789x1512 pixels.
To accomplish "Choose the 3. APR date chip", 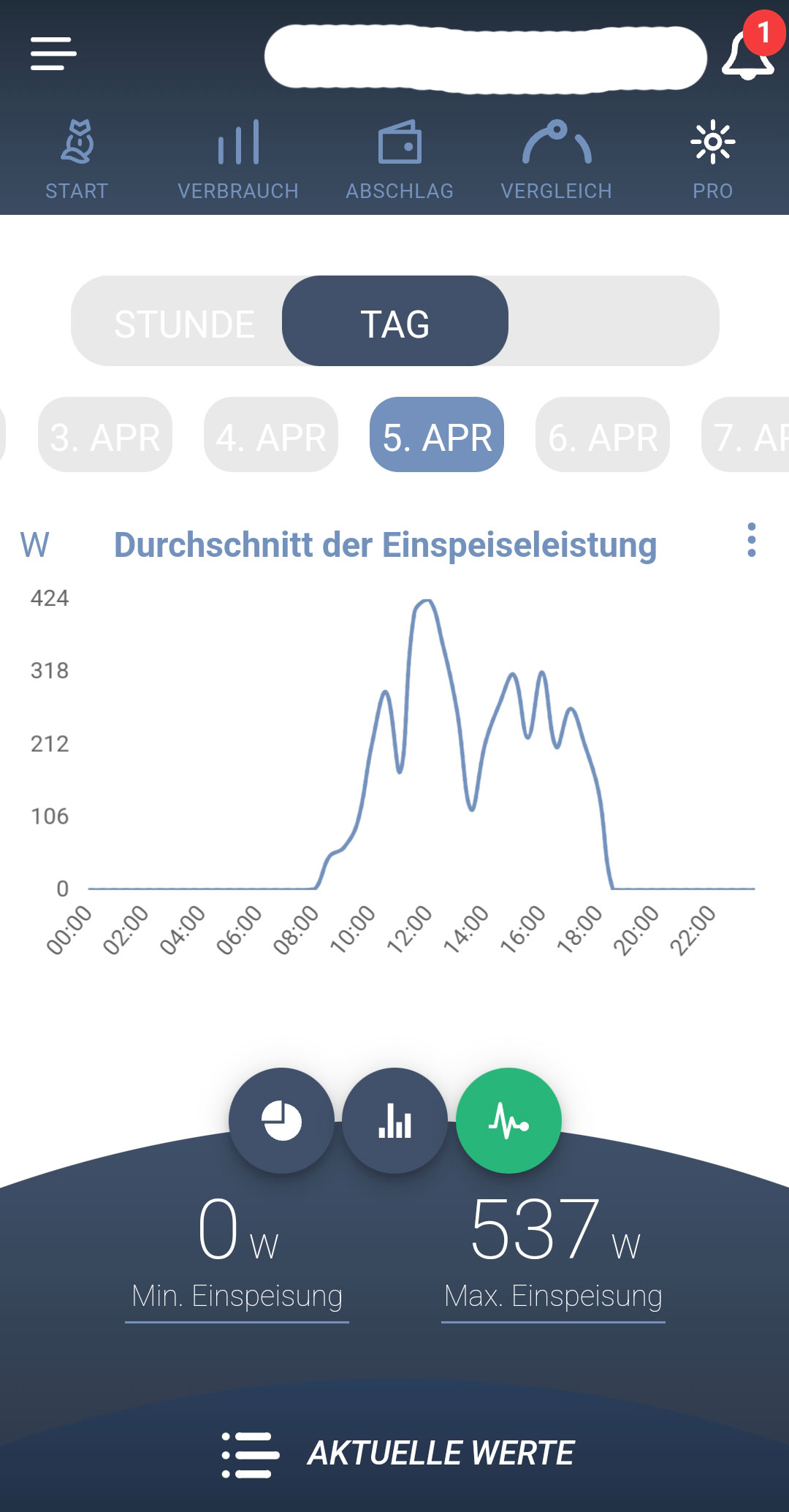I will 105,436.
